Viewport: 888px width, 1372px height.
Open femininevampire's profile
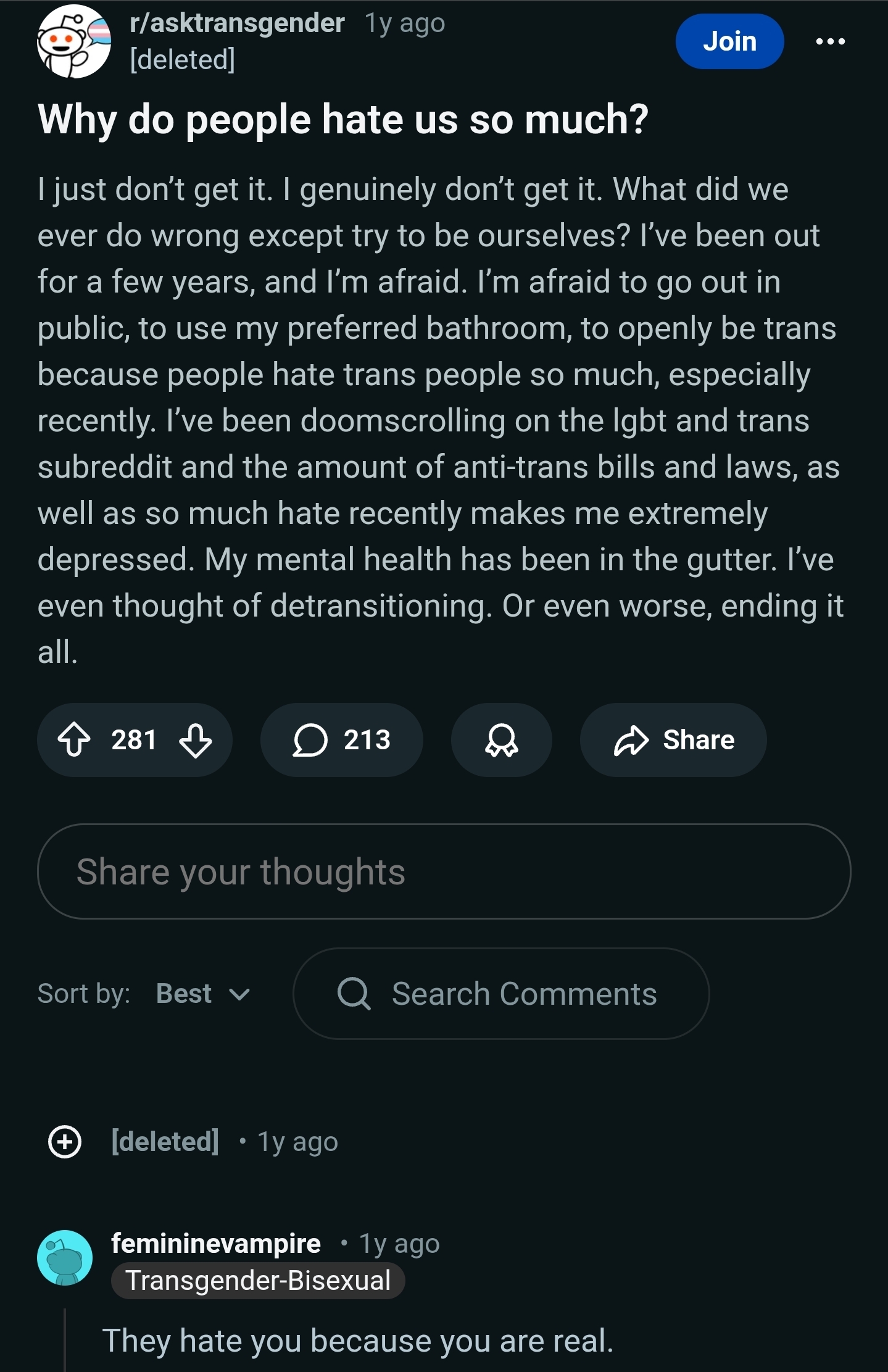pos(216,1244)
